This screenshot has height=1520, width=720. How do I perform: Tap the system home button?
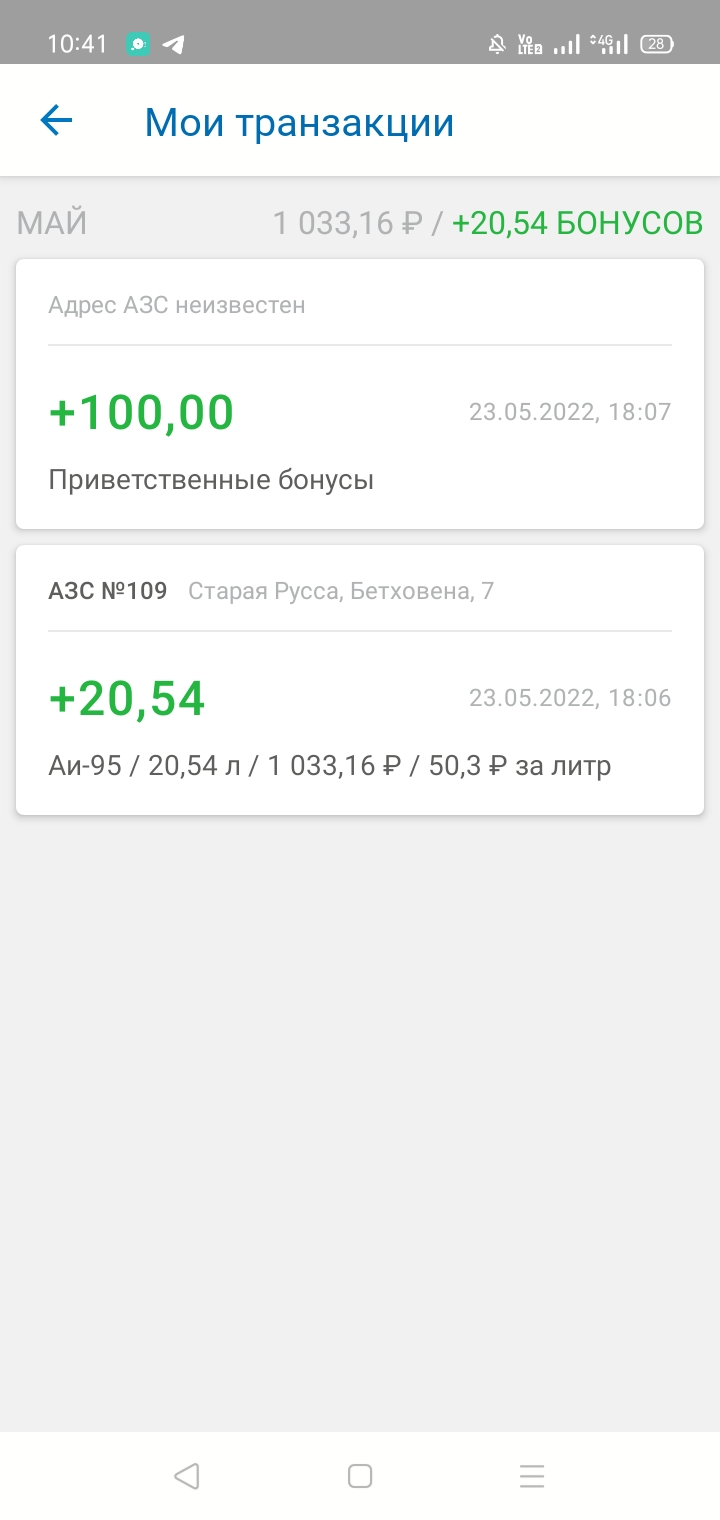[360, 1476]
